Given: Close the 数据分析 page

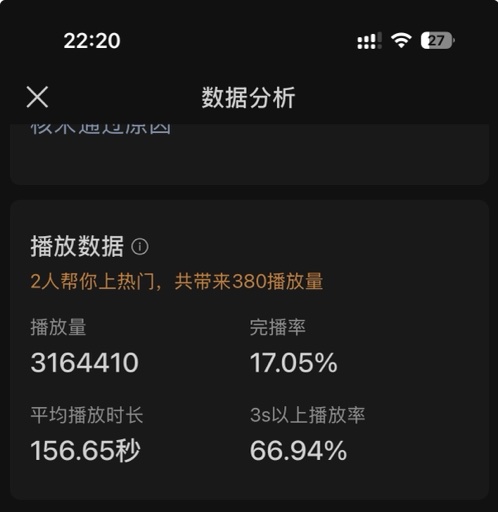Looking at the screenshot, I should [x=37, y=97].
